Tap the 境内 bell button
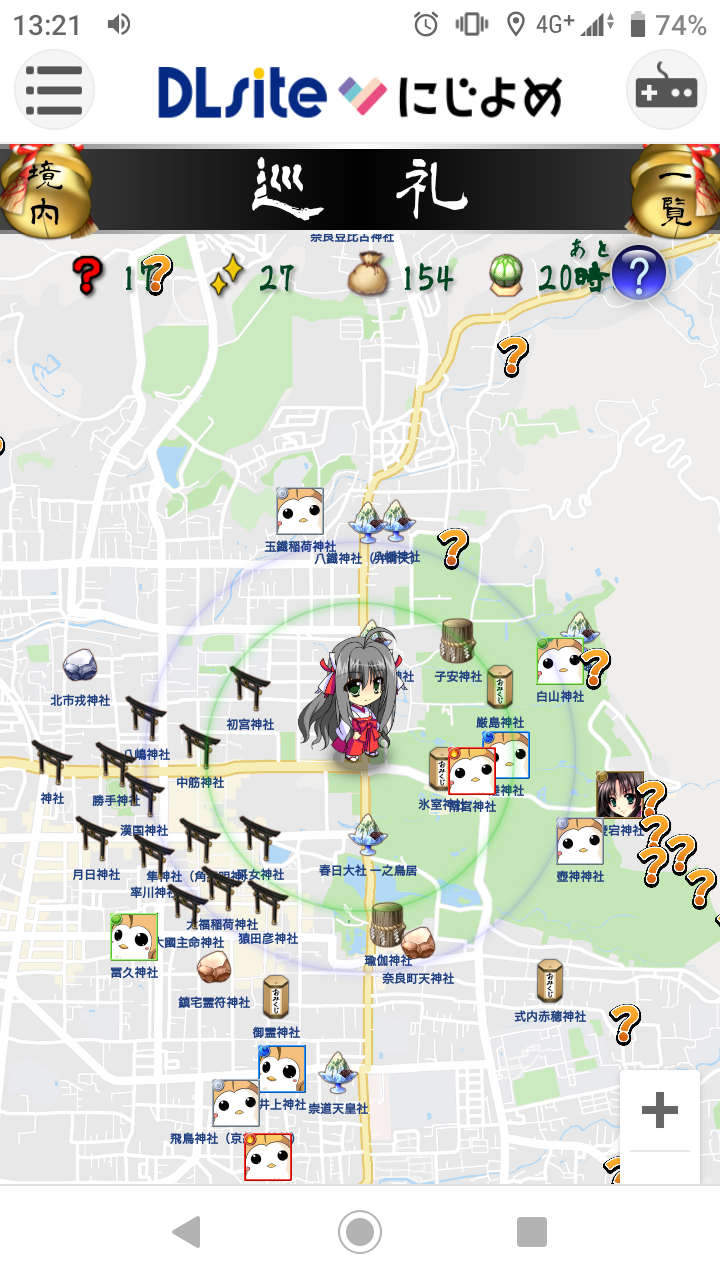Viewport: 720px width, 1280px height. coord(40,190)
